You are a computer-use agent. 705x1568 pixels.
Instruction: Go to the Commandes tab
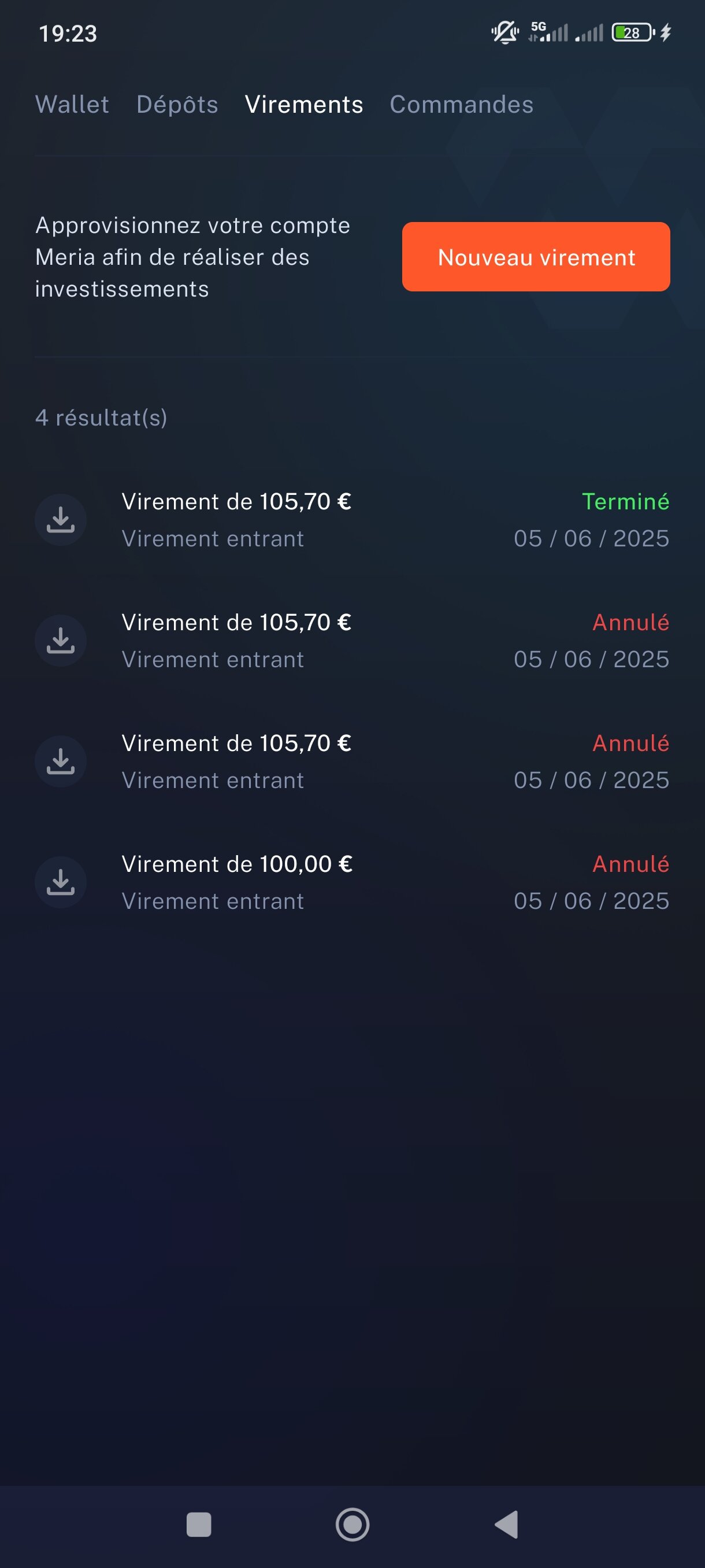[x=461, y=105]
